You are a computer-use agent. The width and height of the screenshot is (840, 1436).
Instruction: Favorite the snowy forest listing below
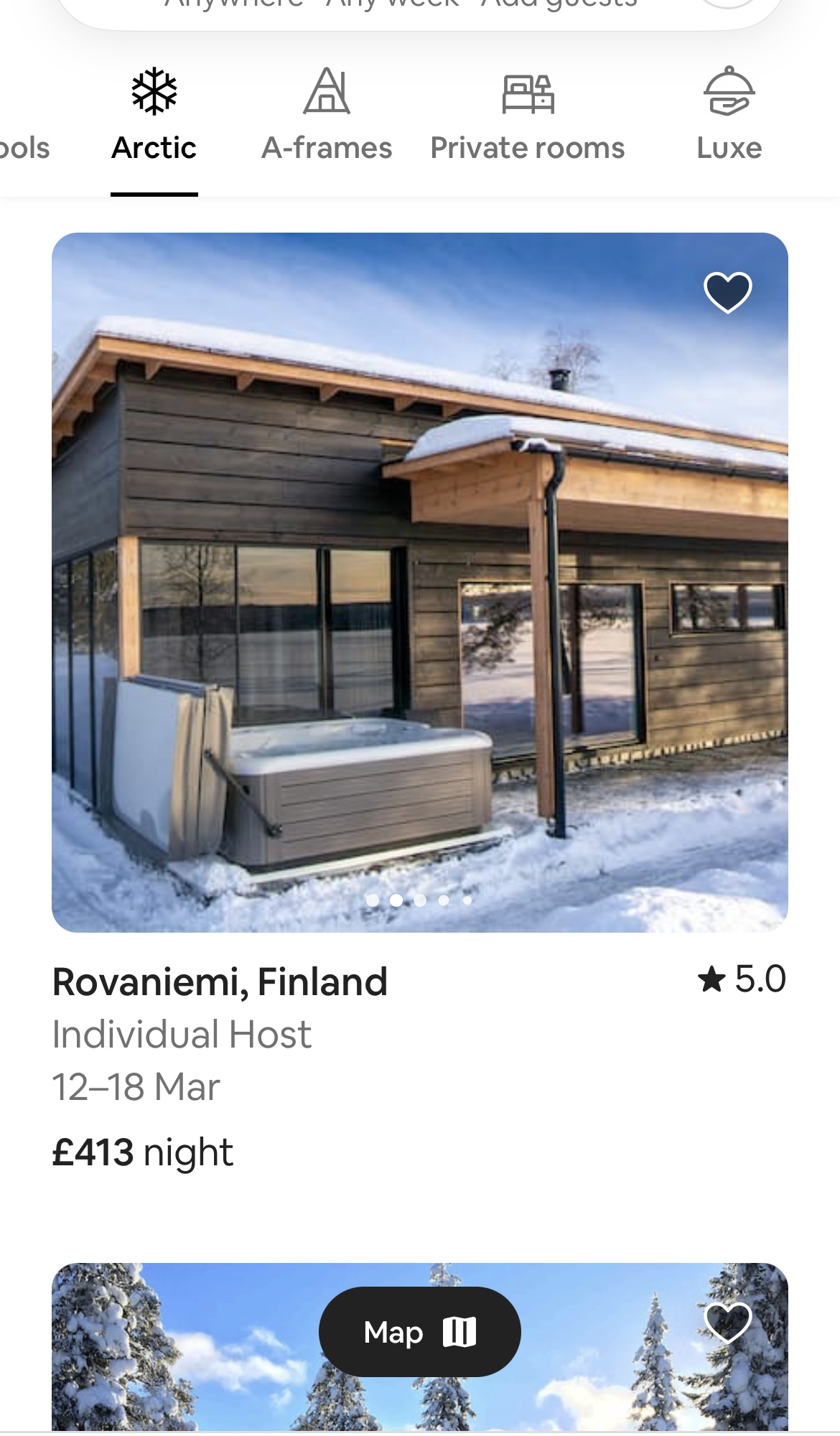click(727, 1322)
